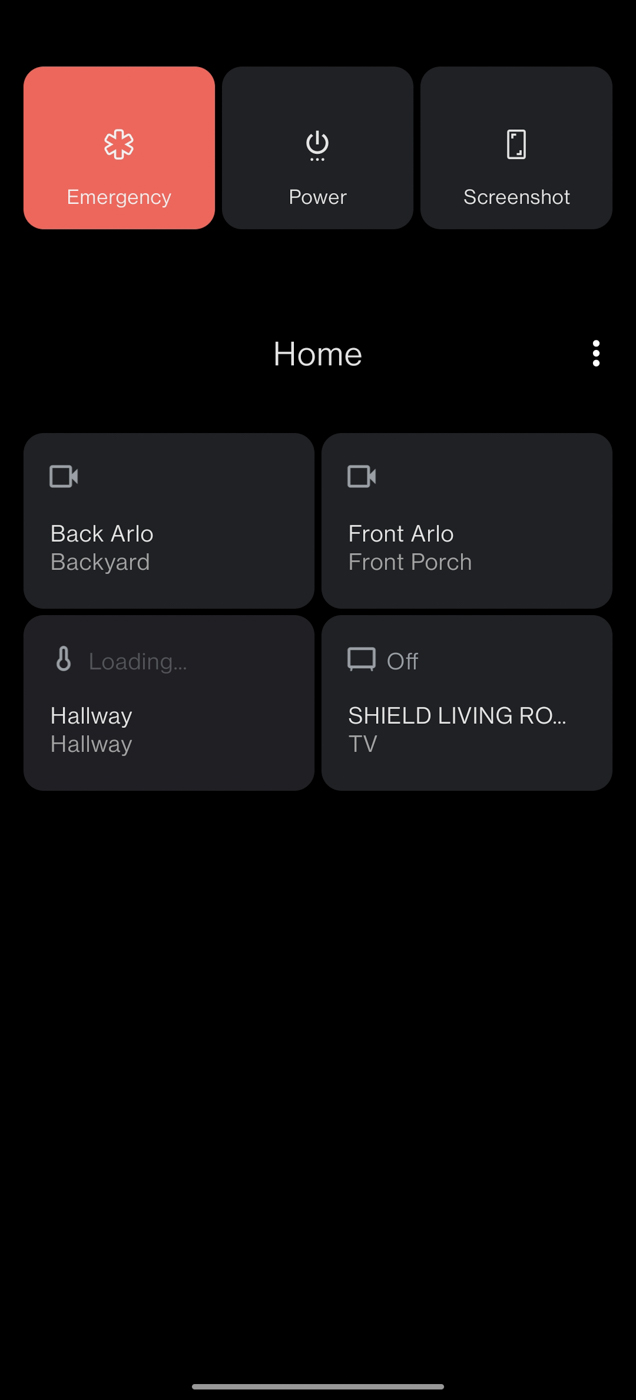This screenshot has height=1400, width=636.
Task: Open the Hallway thermostat card
Action: (x=169, y=702)
